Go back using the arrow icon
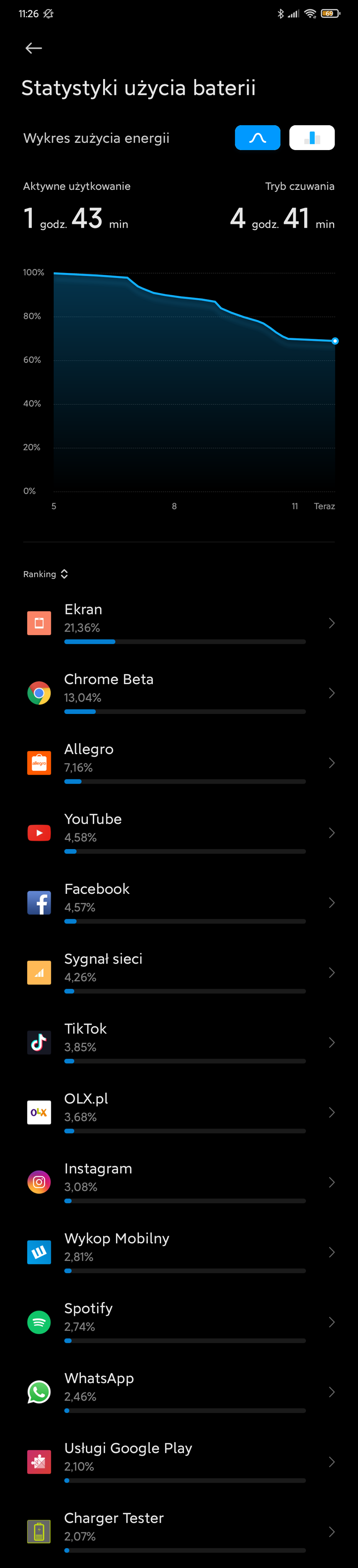 pos(34,48)
